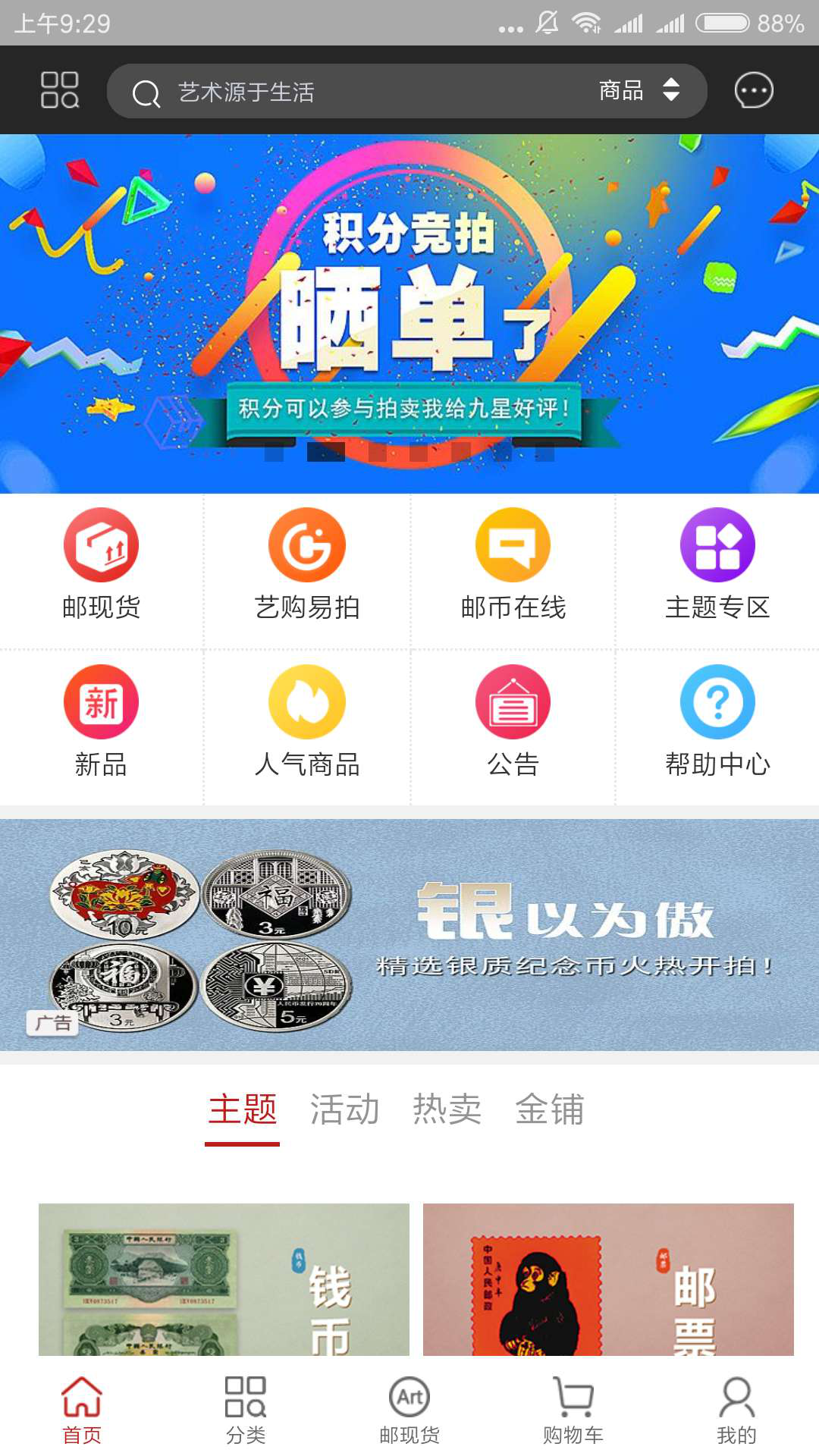Open the 积分竞拍 晒单了 banner
This screenshot has height=1456, width=819.
click(x=409, y=312)
